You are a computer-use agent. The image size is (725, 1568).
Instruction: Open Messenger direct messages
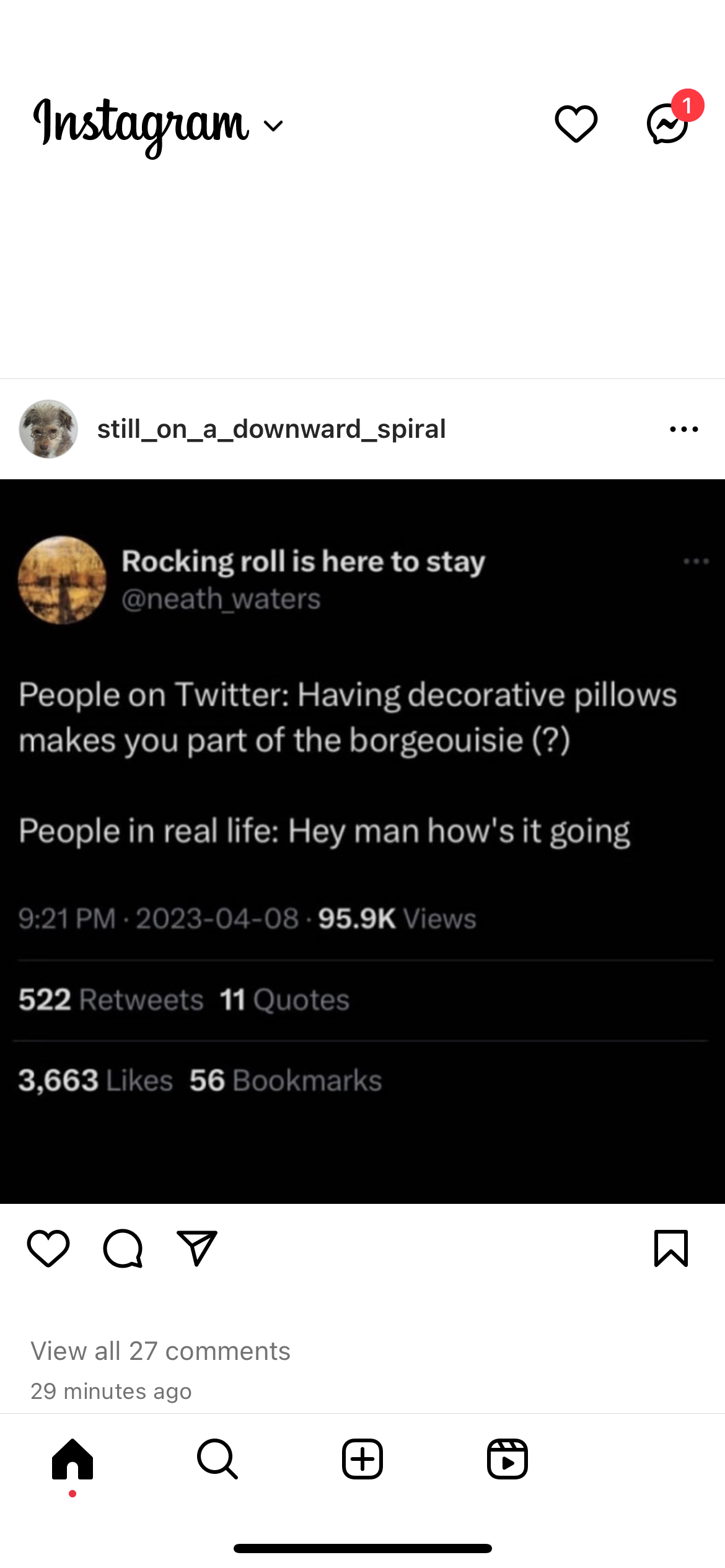click(668, 123)
